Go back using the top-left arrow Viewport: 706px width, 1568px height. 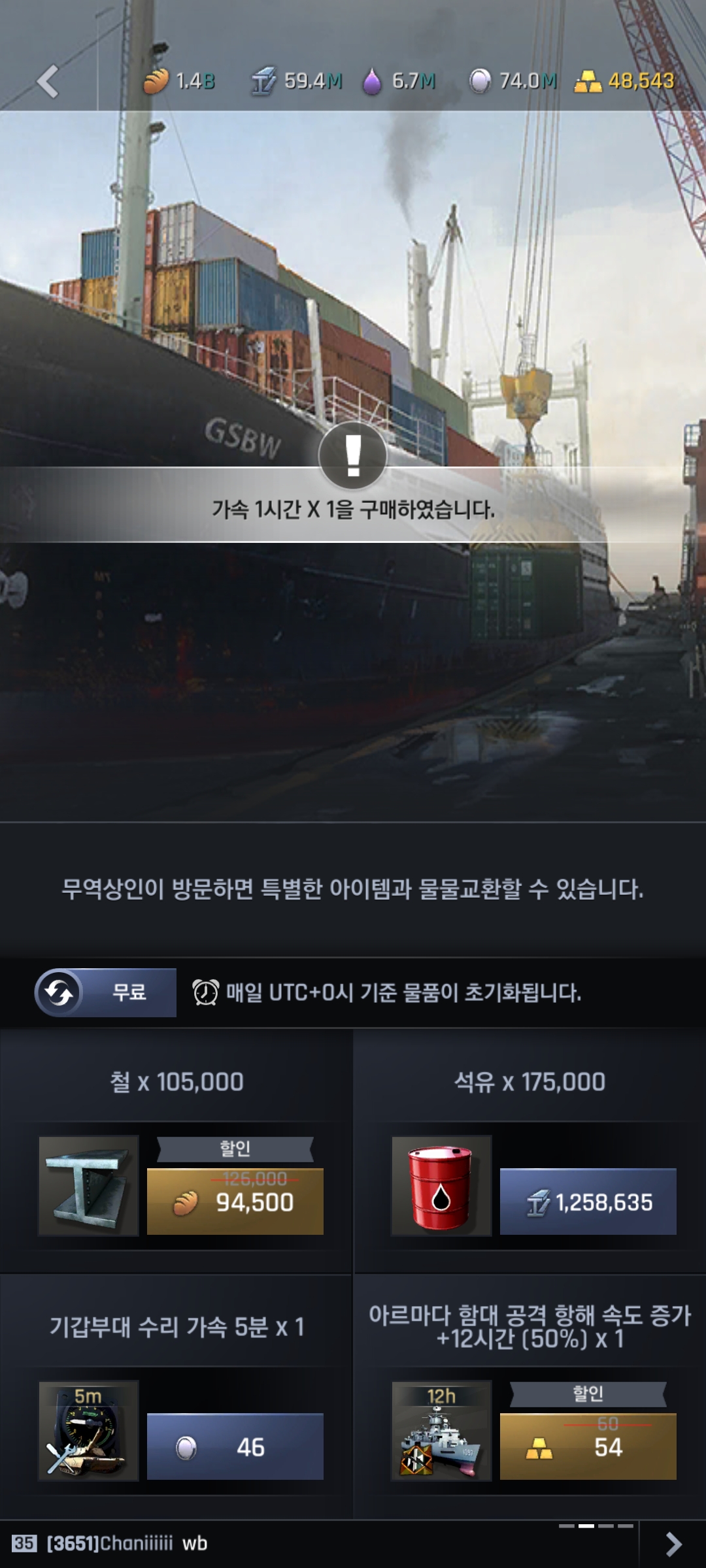coord(48,81)
